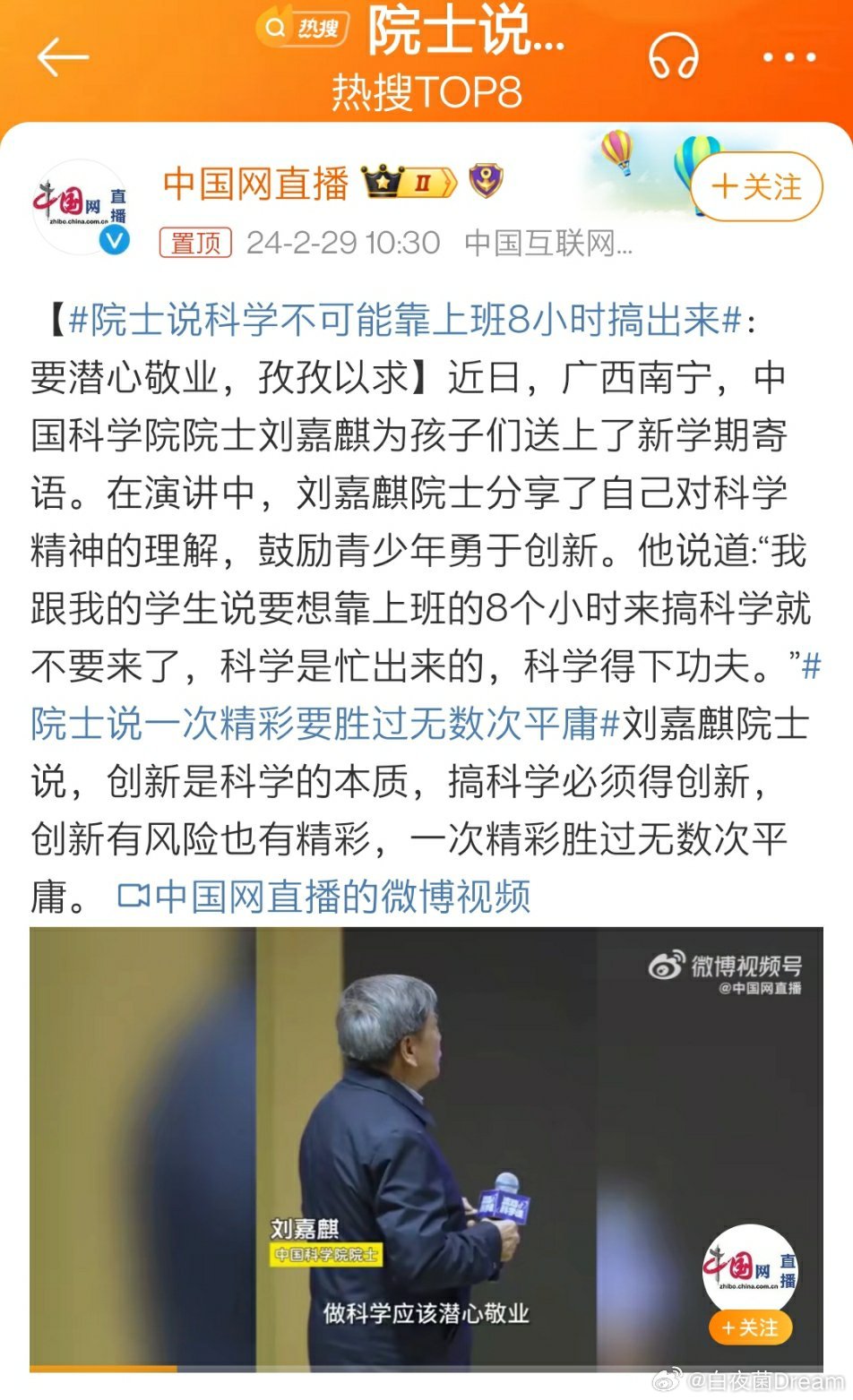This screenshot has width=853, height=1400.
Task: Tap the 关注 button inside the video
Action: [750, 1327]
